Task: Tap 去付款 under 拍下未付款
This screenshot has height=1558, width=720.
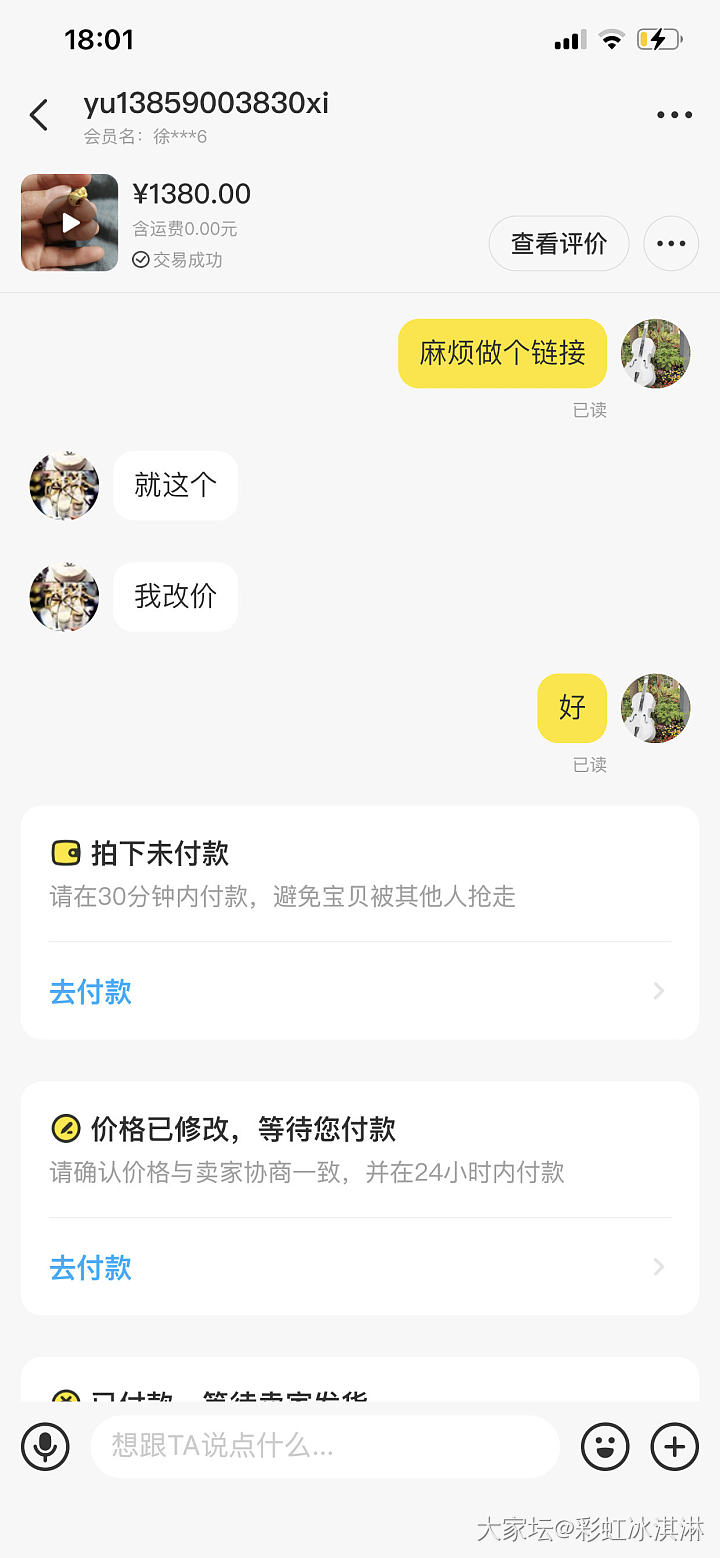Action: (x=91, y=991)
